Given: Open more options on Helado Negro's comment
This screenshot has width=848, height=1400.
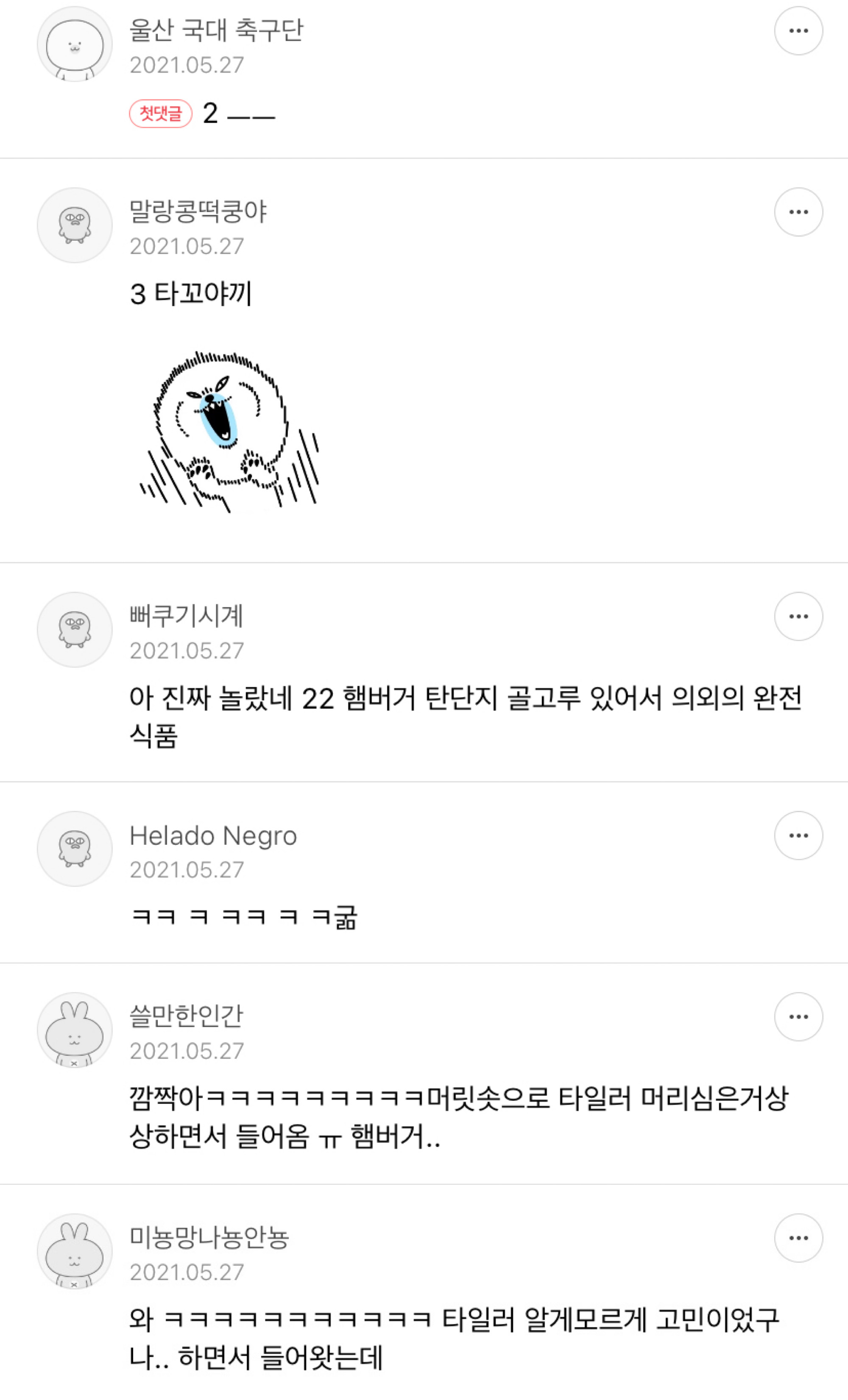Looking at the screenshot, I should coord(798,835).
